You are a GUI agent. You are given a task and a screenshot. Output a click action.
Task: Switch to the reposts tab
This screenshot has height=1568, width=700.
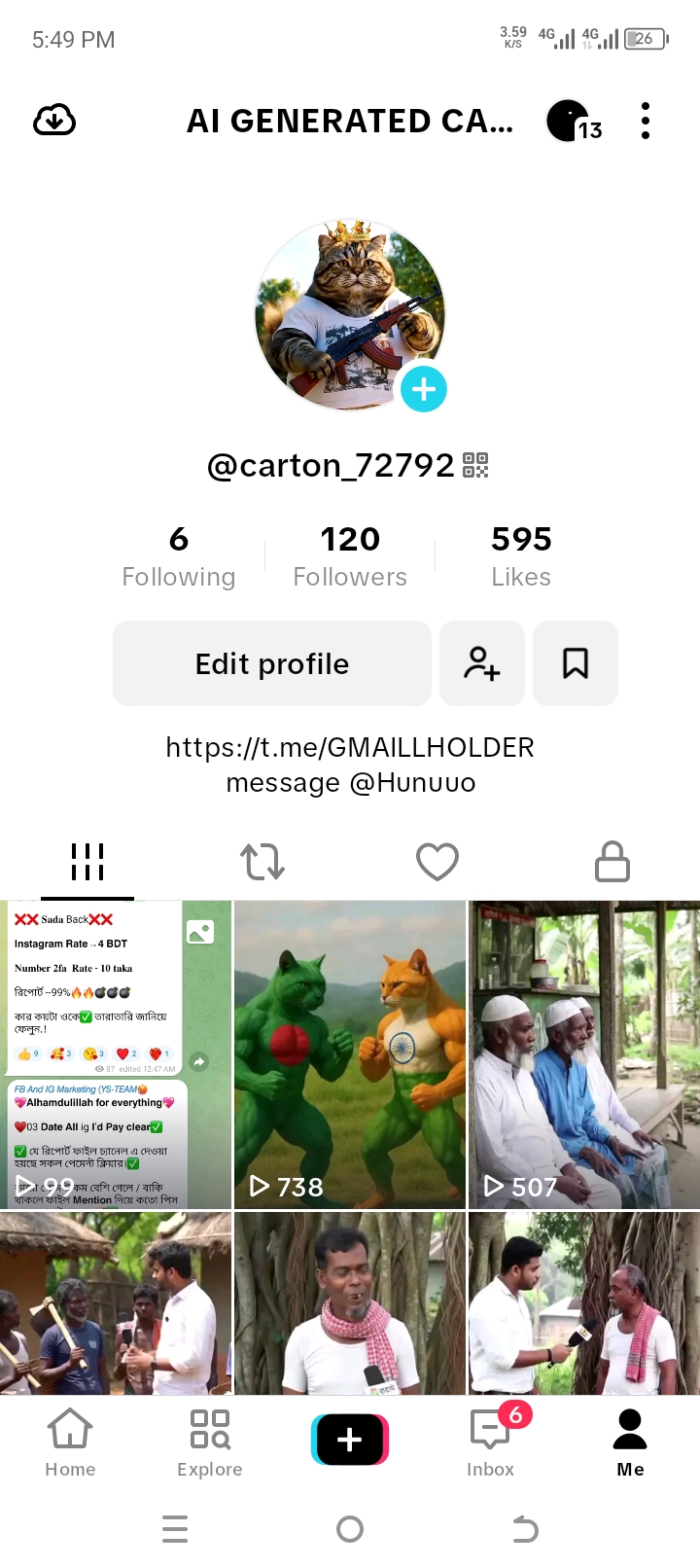[262, 862]
